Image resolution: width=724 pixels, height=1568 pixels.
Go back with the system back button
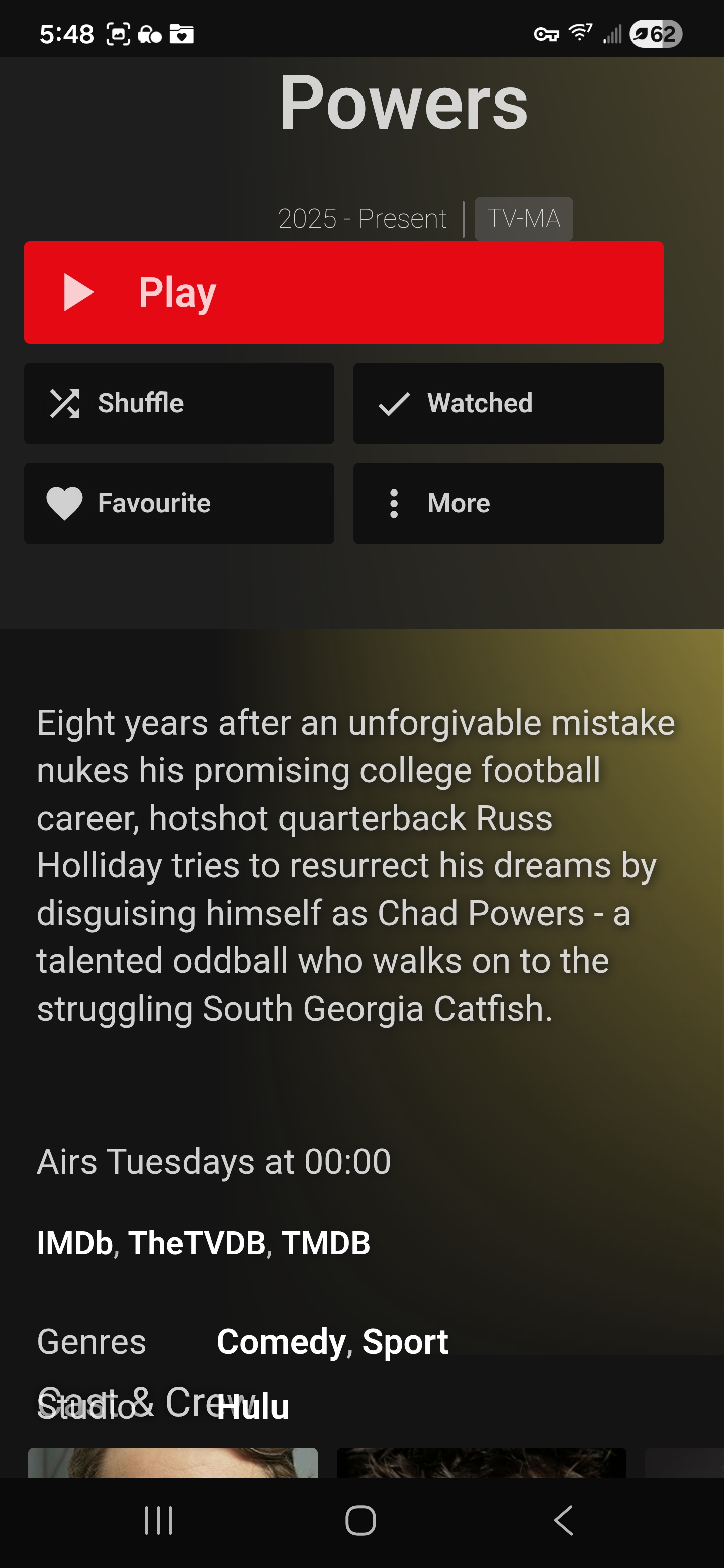(x=564, y=1521)
